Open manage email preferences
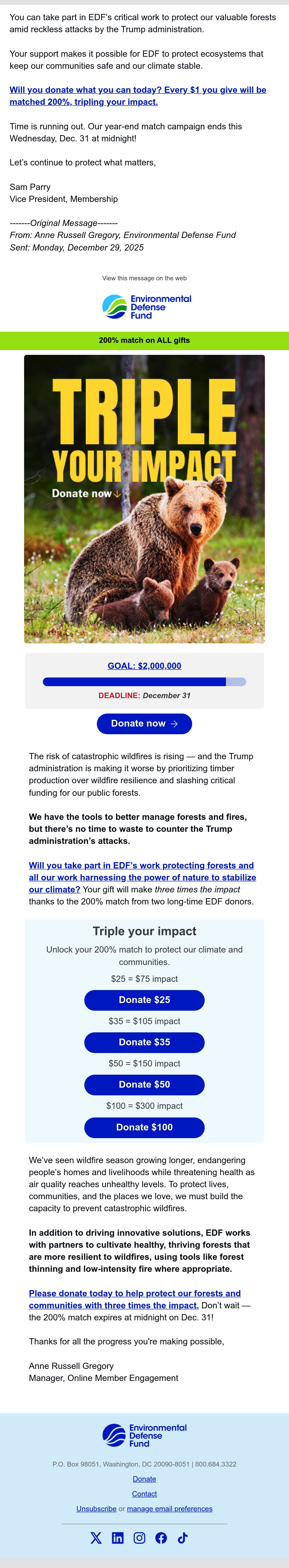The height and width of the screenshot is (1568, 289). tap(170, 1509)
